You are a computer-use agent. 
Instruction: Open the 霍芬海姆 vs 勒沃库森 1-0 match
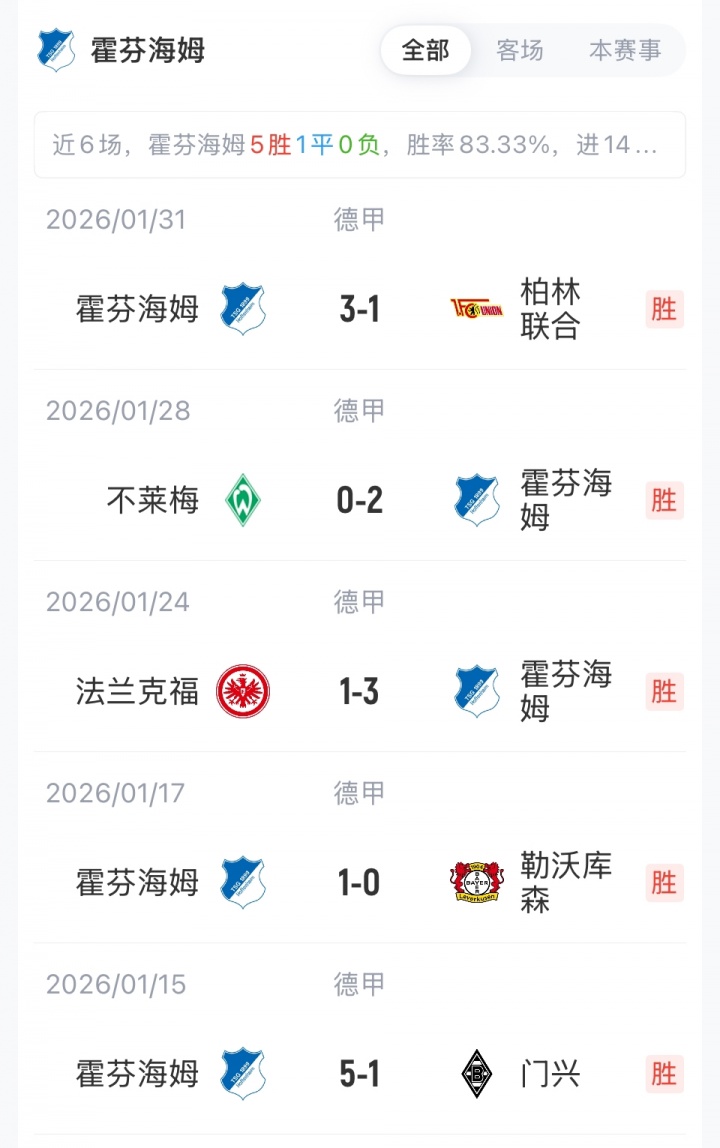[x=360, y=882]
